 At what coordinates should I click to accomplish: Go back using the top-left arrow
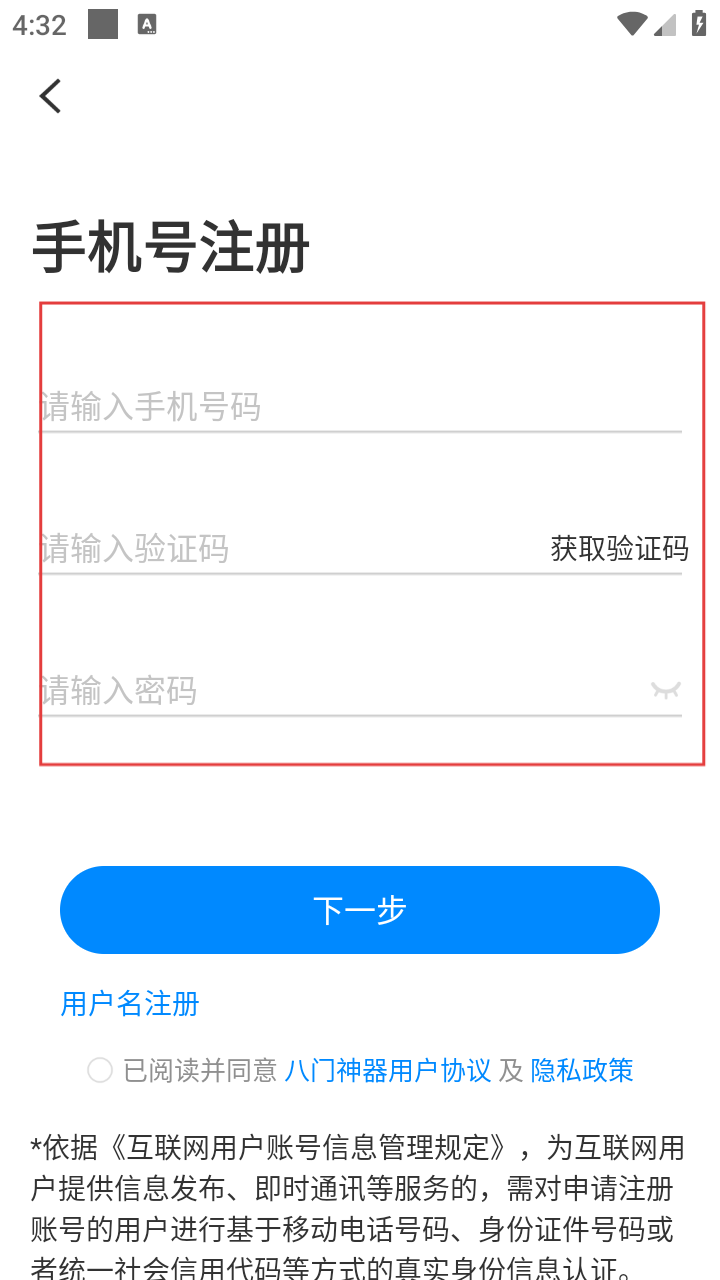(x=50, y=96)
